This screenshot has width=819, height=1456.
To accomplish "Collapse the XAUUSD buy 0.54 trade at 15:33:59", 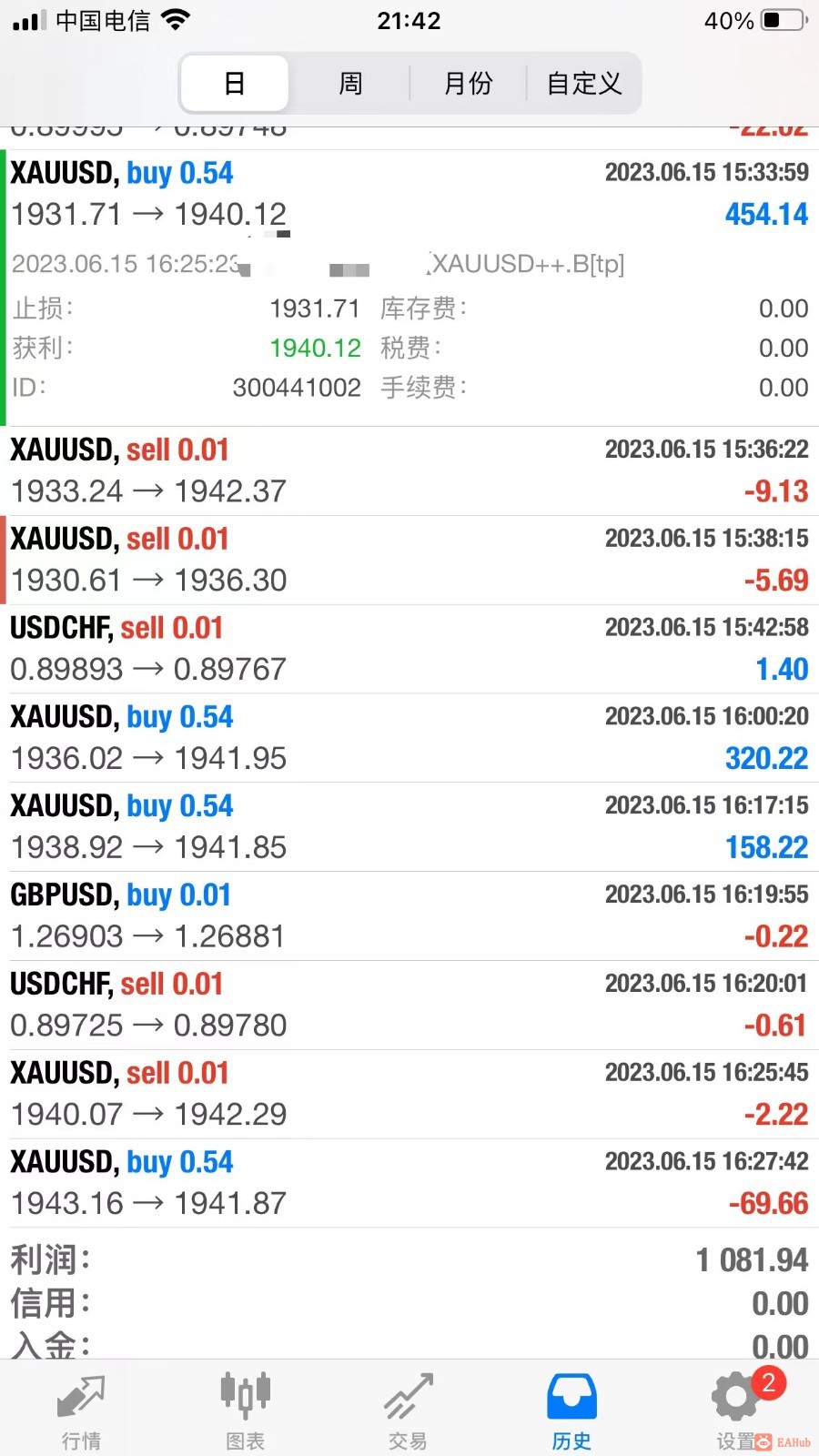I will [409, 194].
